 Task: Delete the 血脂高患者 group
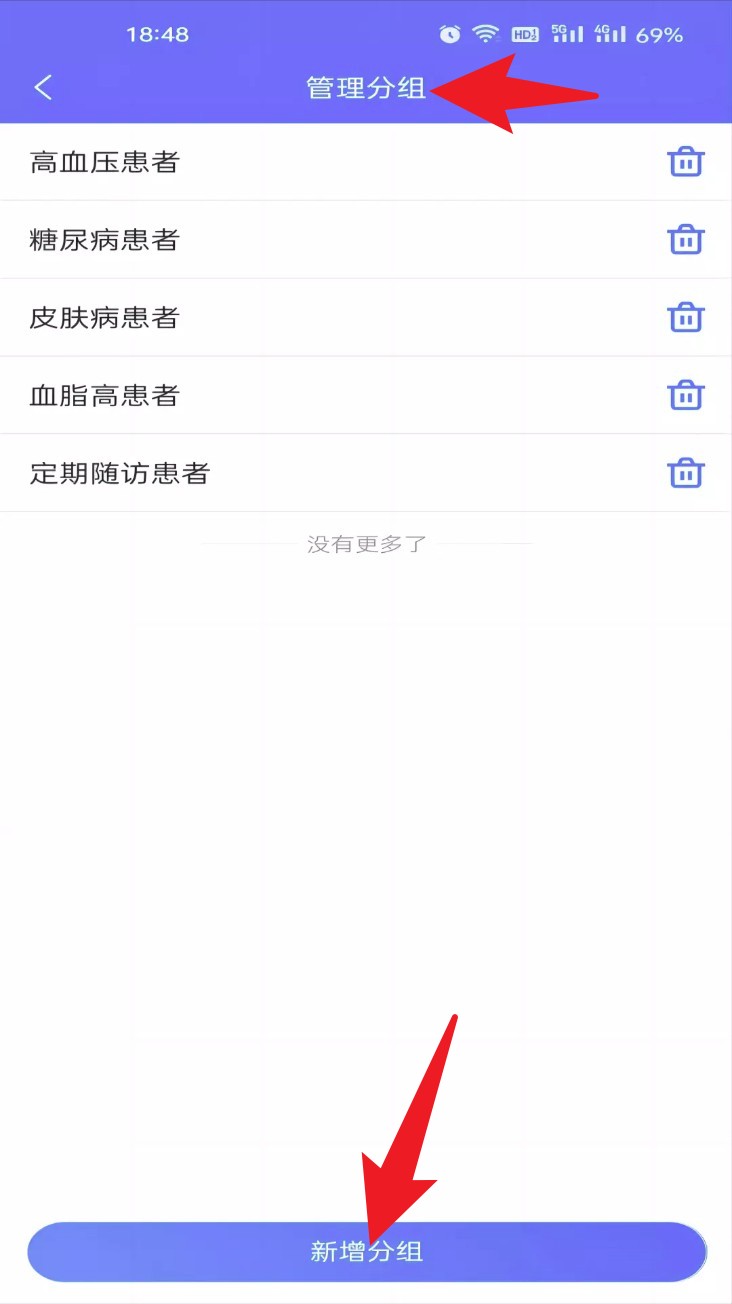[x=686, y=395]
